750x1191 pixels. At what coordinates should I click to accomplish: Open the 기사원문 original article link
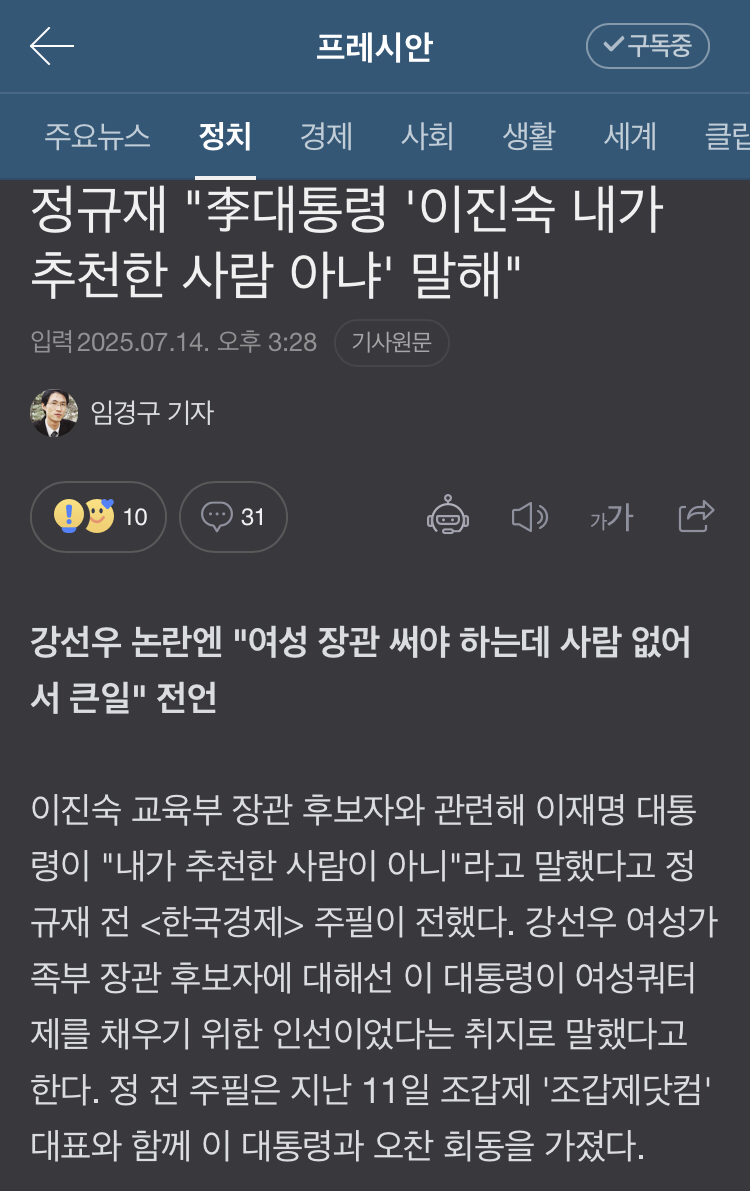[x=391, y=343]
